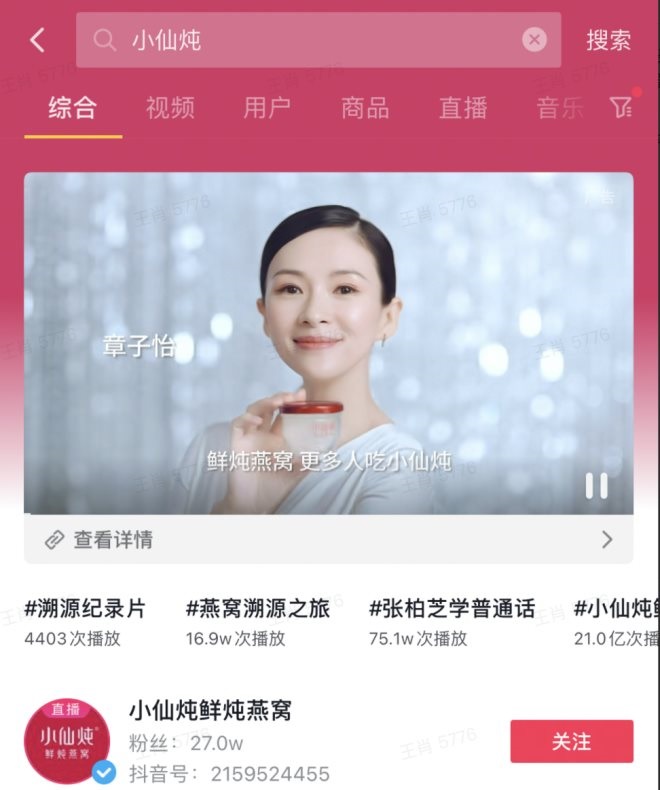Open the #张柏芝学普通话 hashtag

(451, 608)
